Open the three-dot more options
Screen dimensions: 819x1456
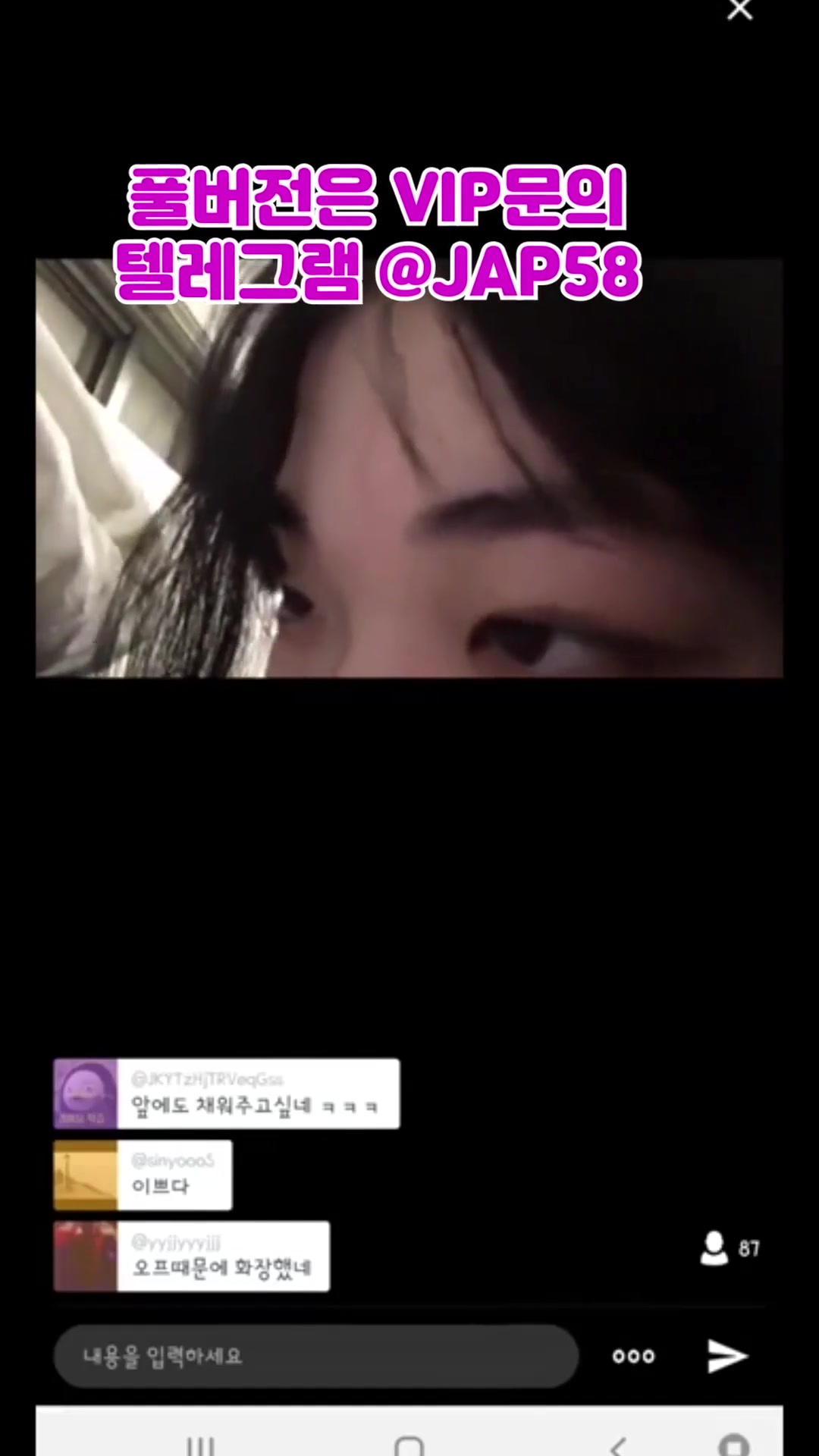633,1356
